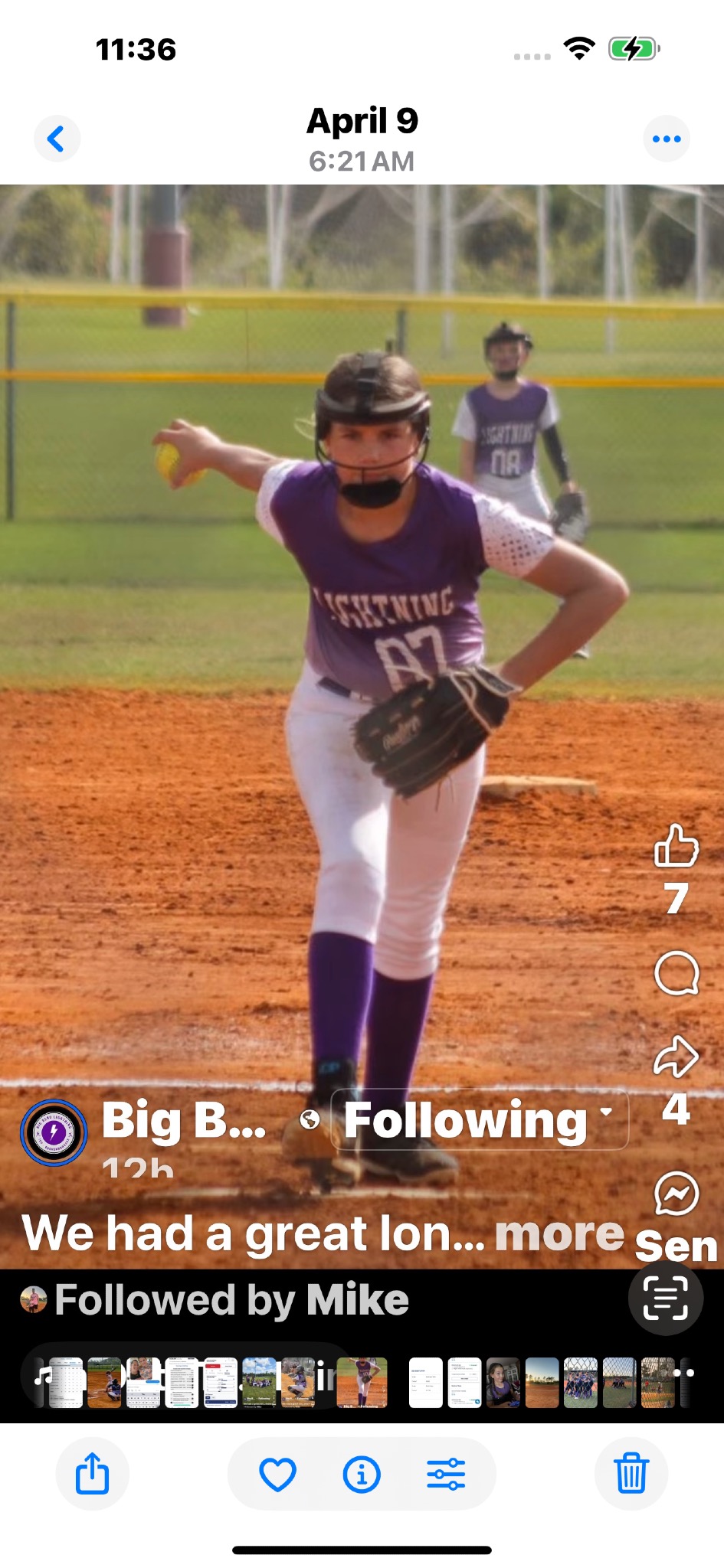Go back to the photo library
This screenshot has width=724, height=1568.
pos(57,139)
